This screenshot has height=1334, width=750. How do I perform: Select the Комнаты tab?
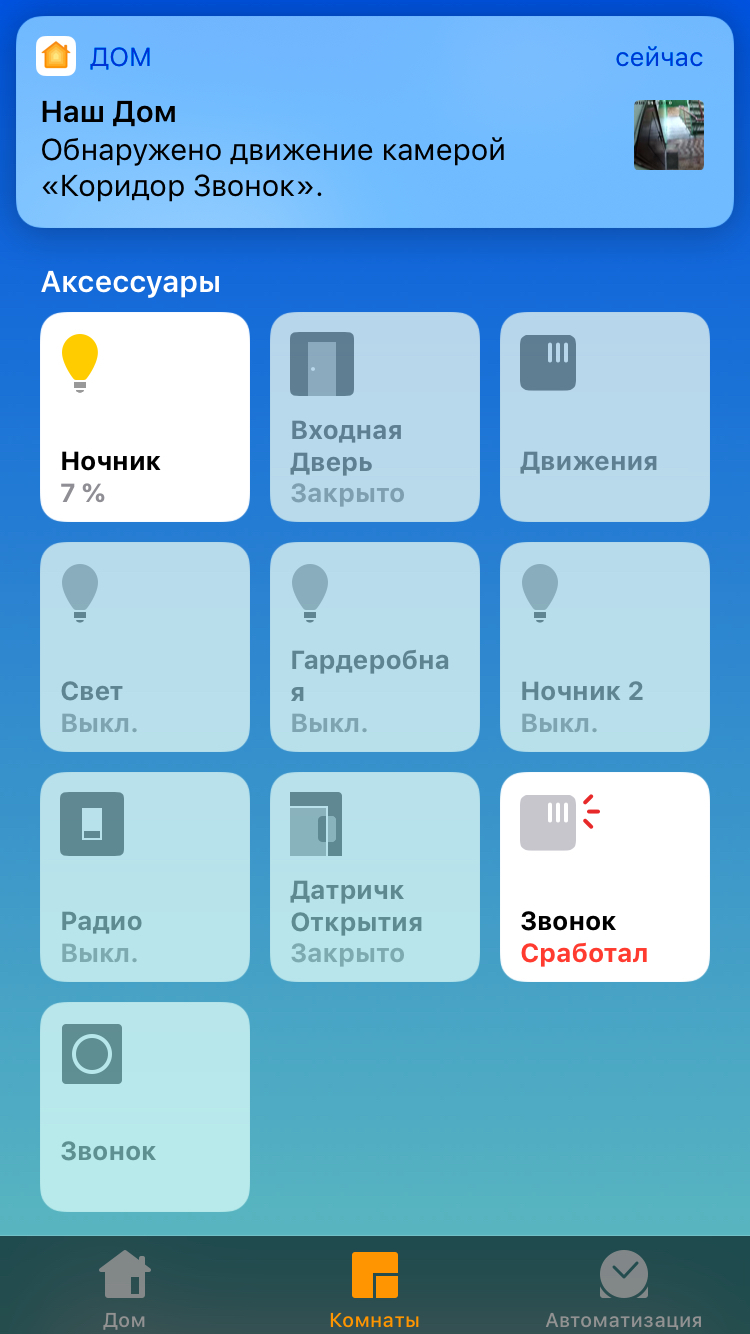coord(375,1288)
